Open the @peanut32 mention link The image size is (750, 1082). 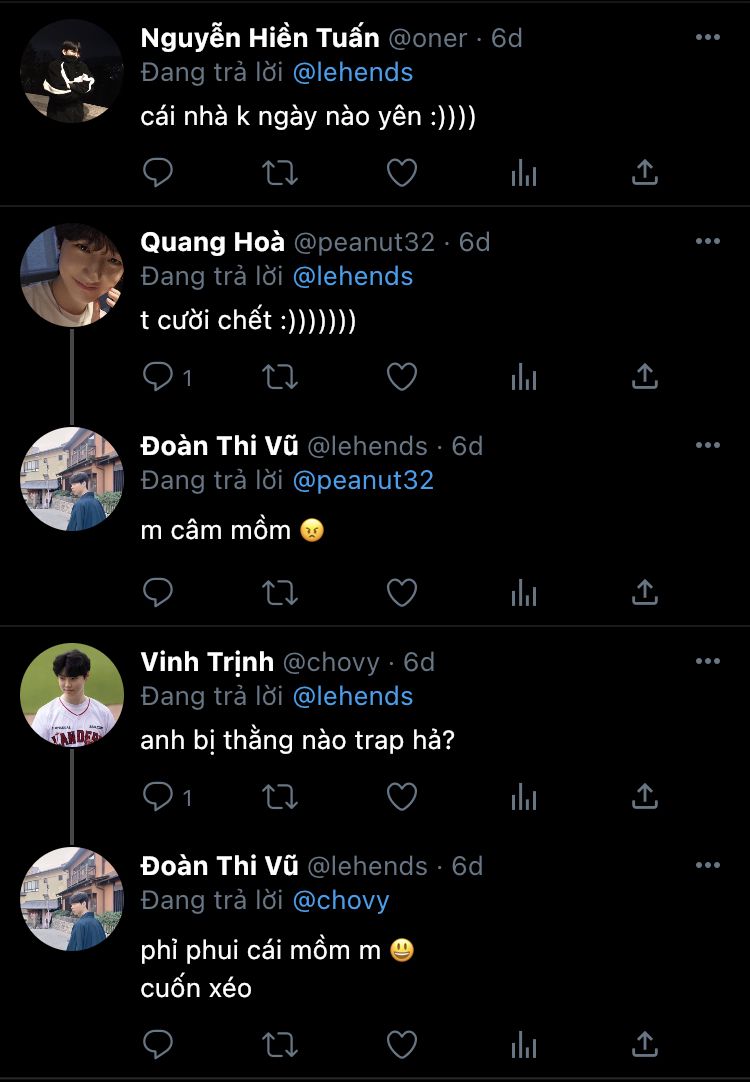point(363,480)
